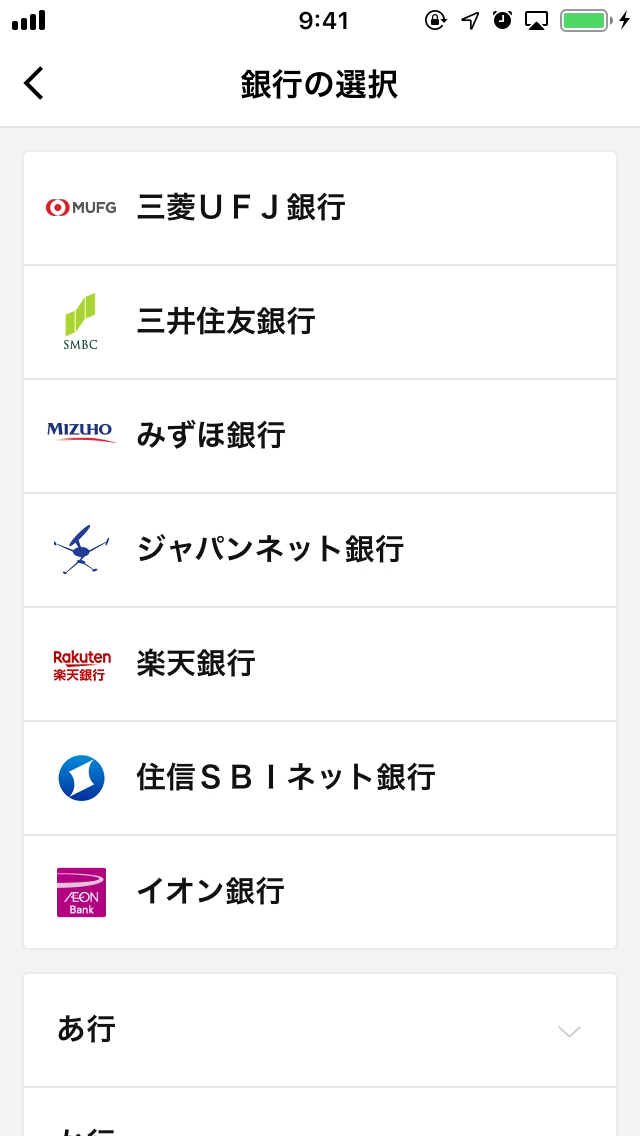640x1136 pixels.
Task: Open 楽天銀行 (Rakuten Bank)
Action: coord(320,664)
